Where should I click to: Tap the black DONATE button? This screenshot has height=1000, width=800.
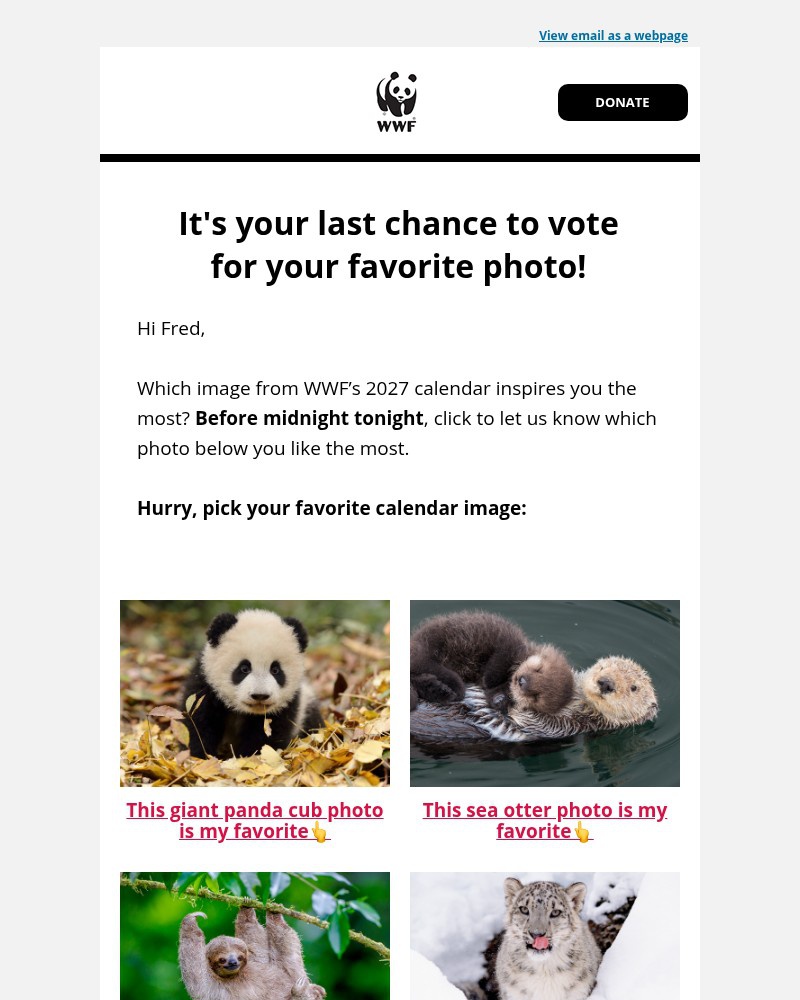[x=622, y=102]
